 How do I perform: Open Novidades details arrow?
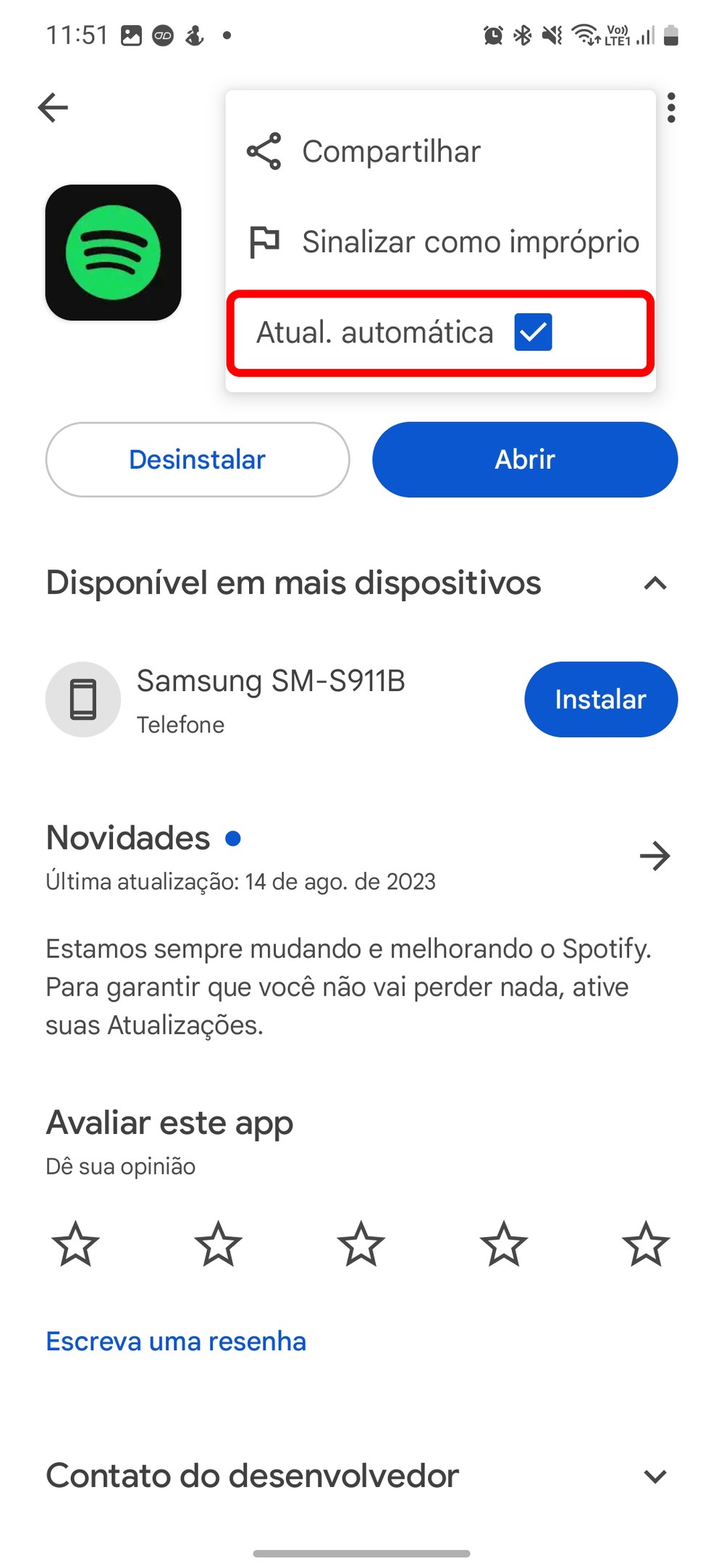point(654,856)
